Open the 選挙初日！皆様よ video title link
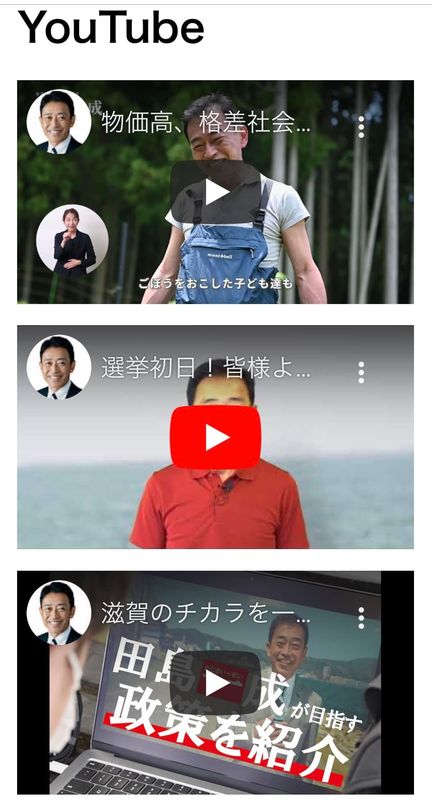 [x=206, y=368]
